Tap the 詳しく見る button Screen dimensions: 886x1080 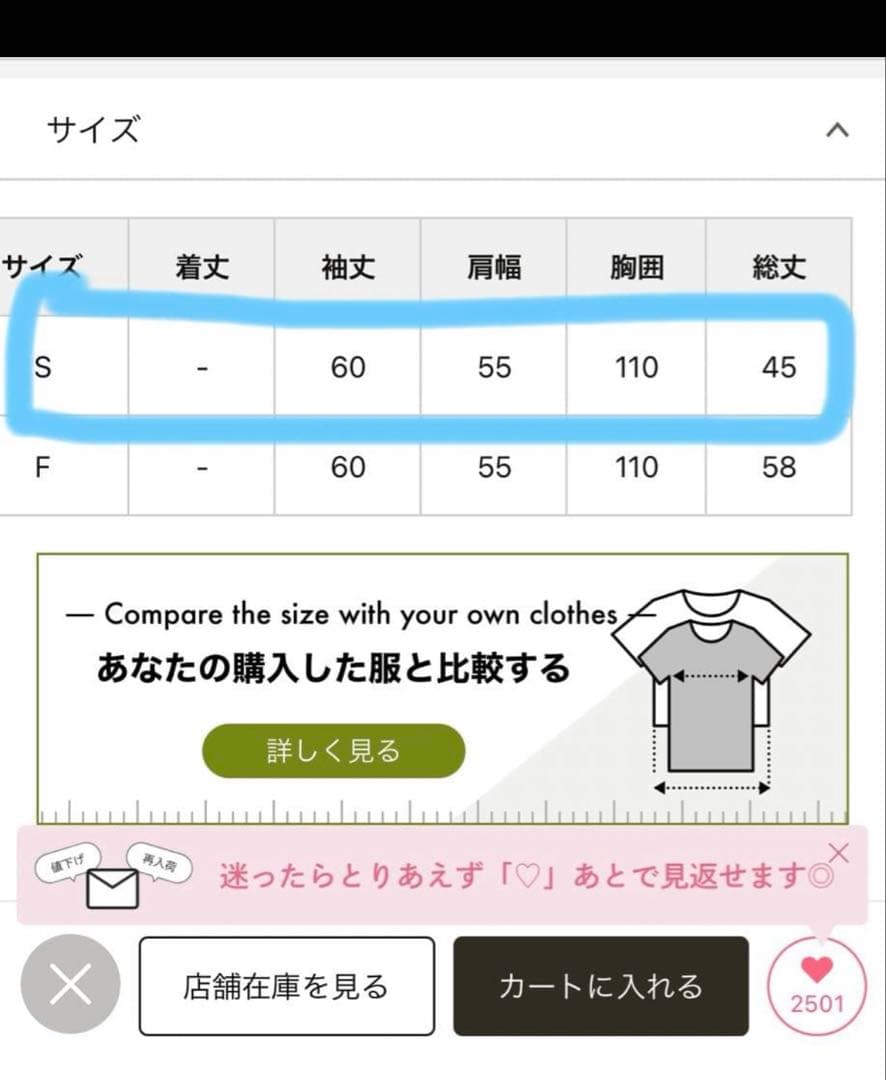coord(333,751)
